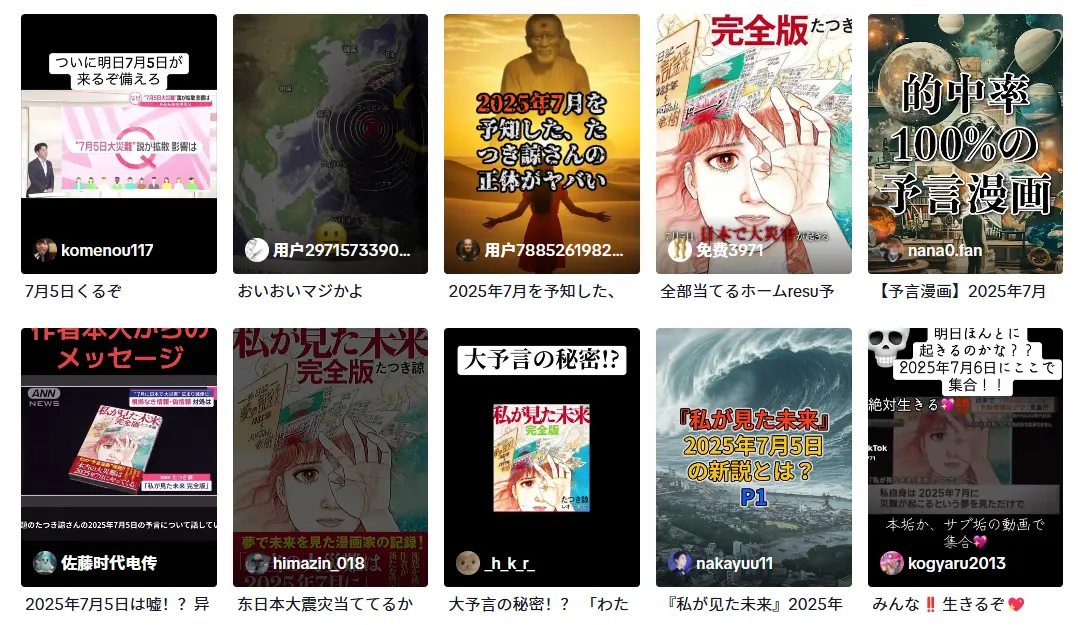
Task: Open video 2025年7月を予知した
Action: coord(541,143)
